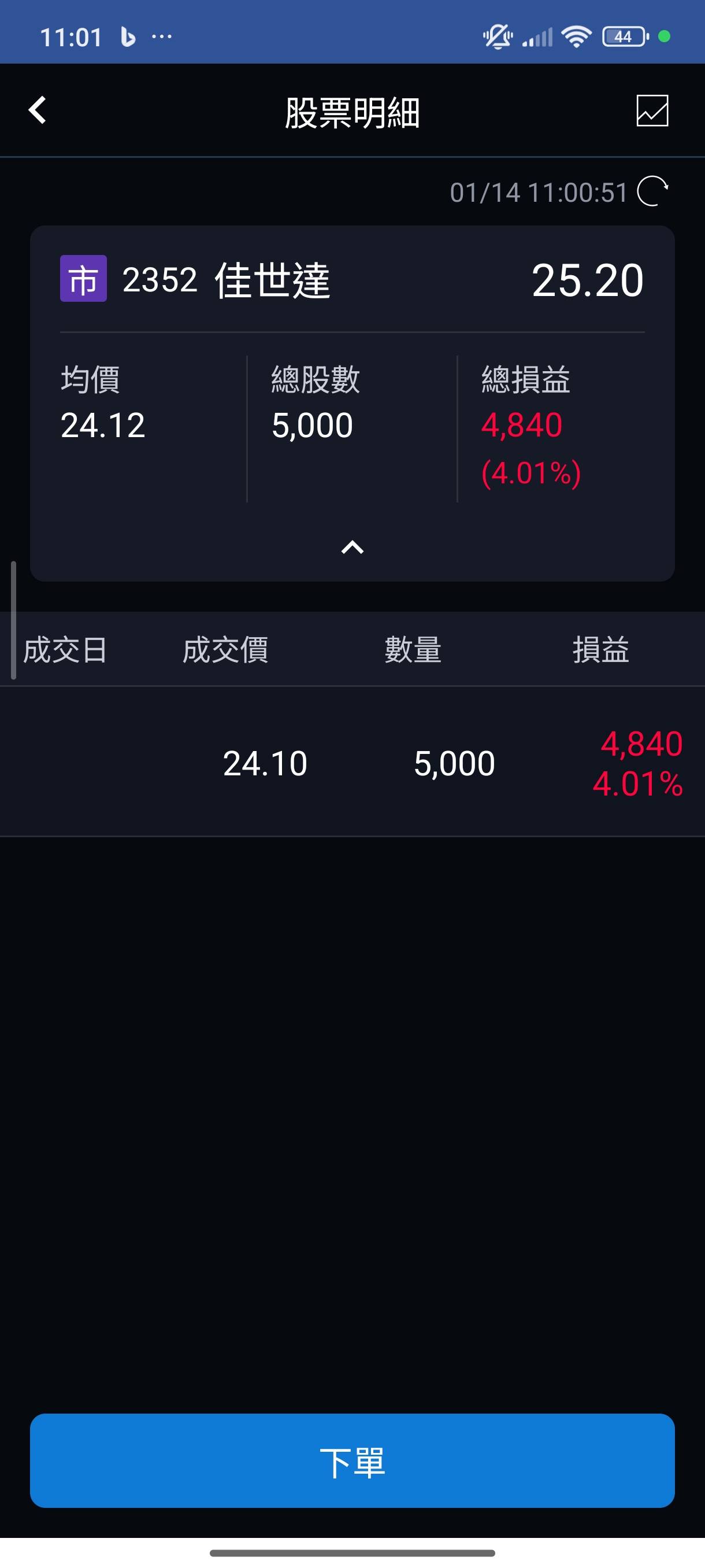Refresh the quote data timestamp
This screenshot has height=1568, width=705.
click(x=652, y=192)
